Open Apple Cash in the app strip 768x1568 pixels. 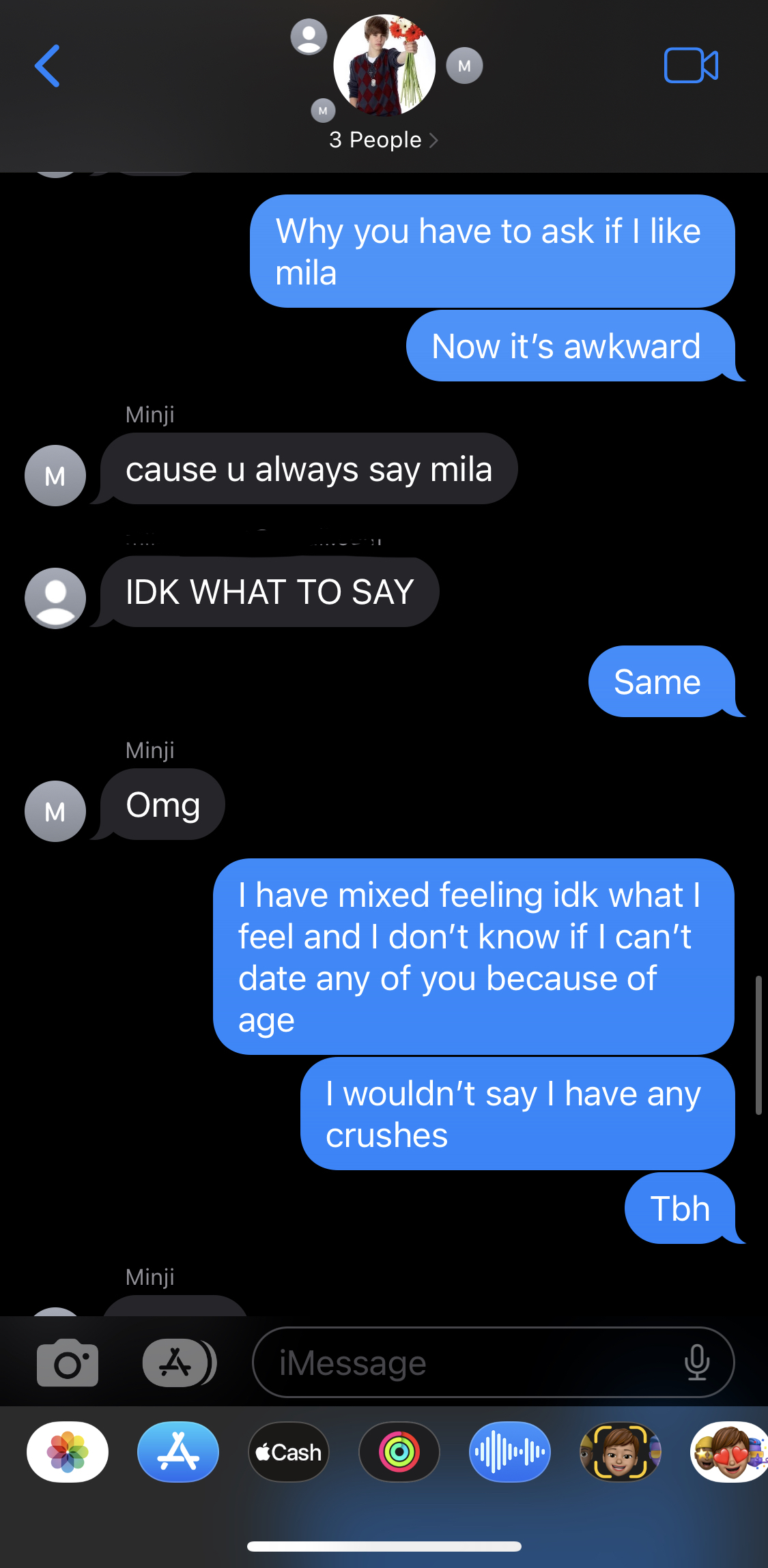click(289, 1452)
